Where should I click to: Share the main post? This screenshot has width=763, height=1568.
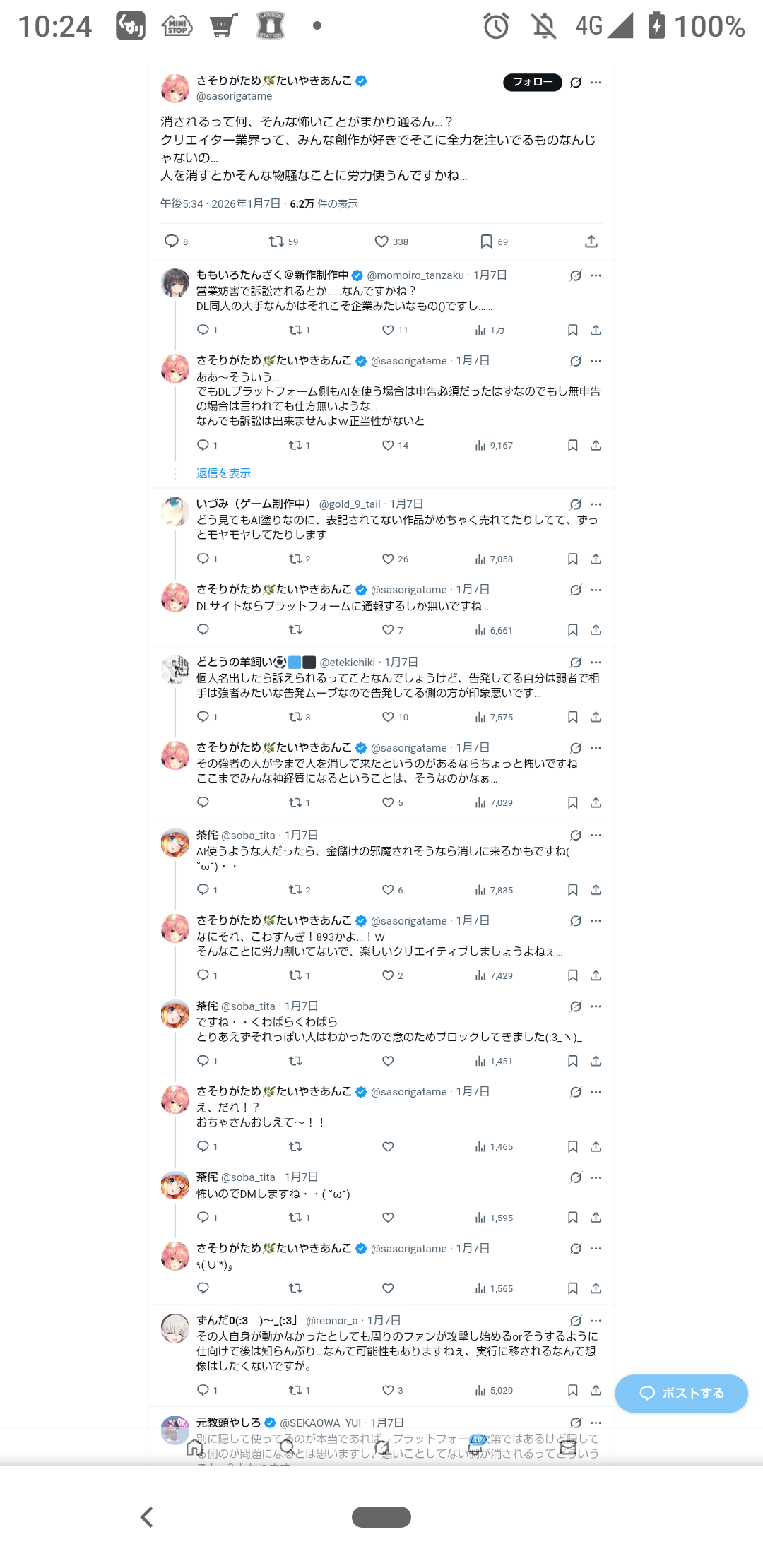(x=591, y=242)
